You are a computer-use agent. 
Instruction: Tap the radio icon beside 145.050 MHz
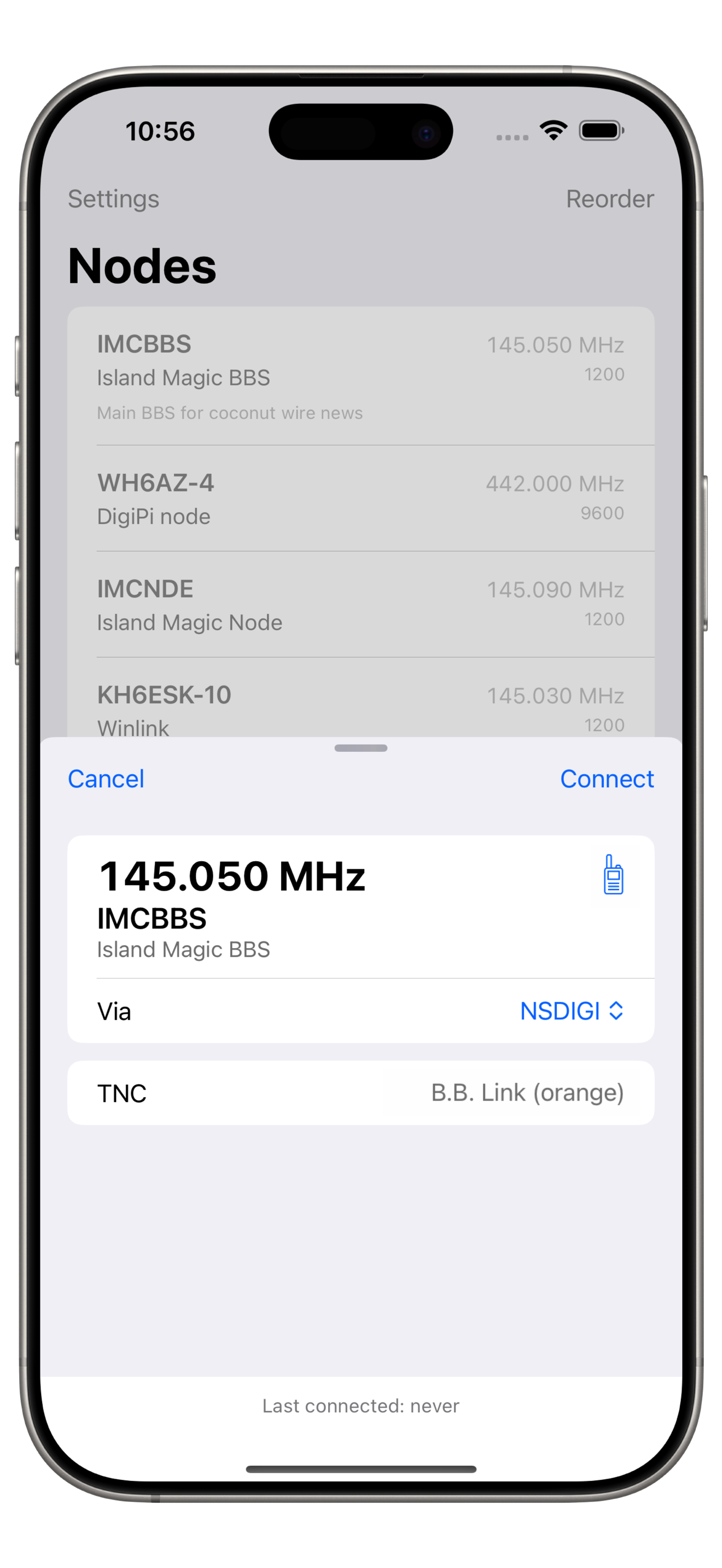tap(613, 875)
